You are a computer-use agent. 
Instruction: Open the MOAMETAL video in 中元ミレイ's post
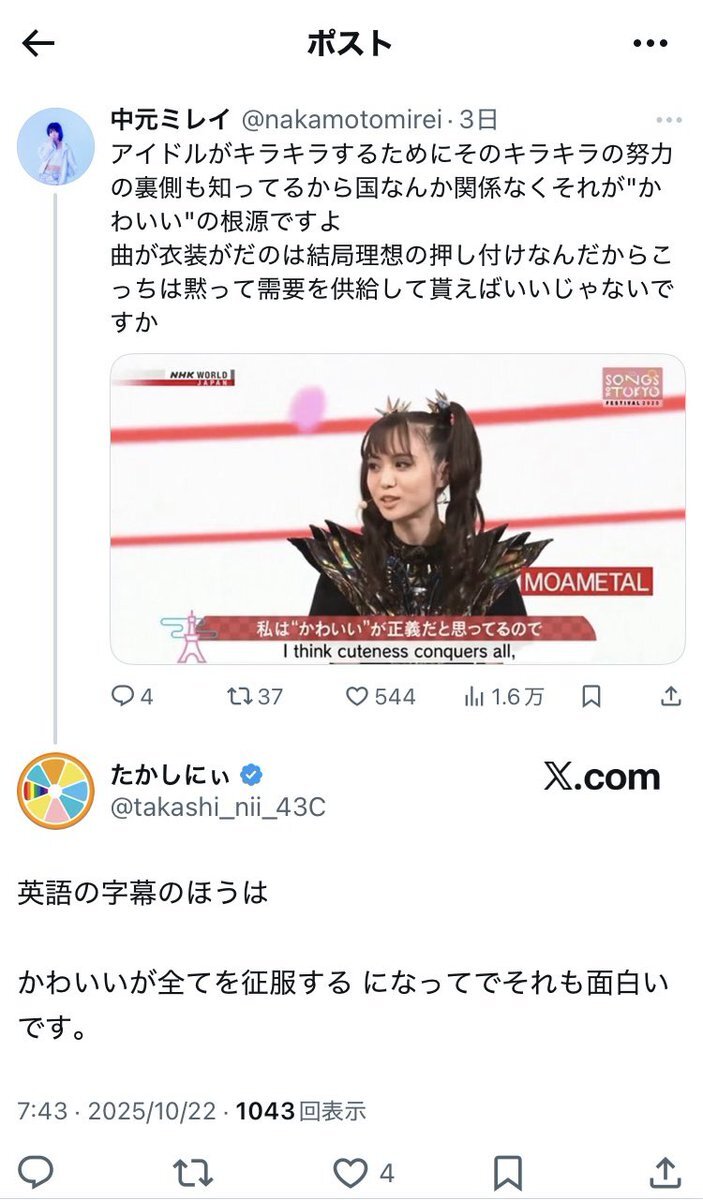pyautogui.click(x=397, y=509)
